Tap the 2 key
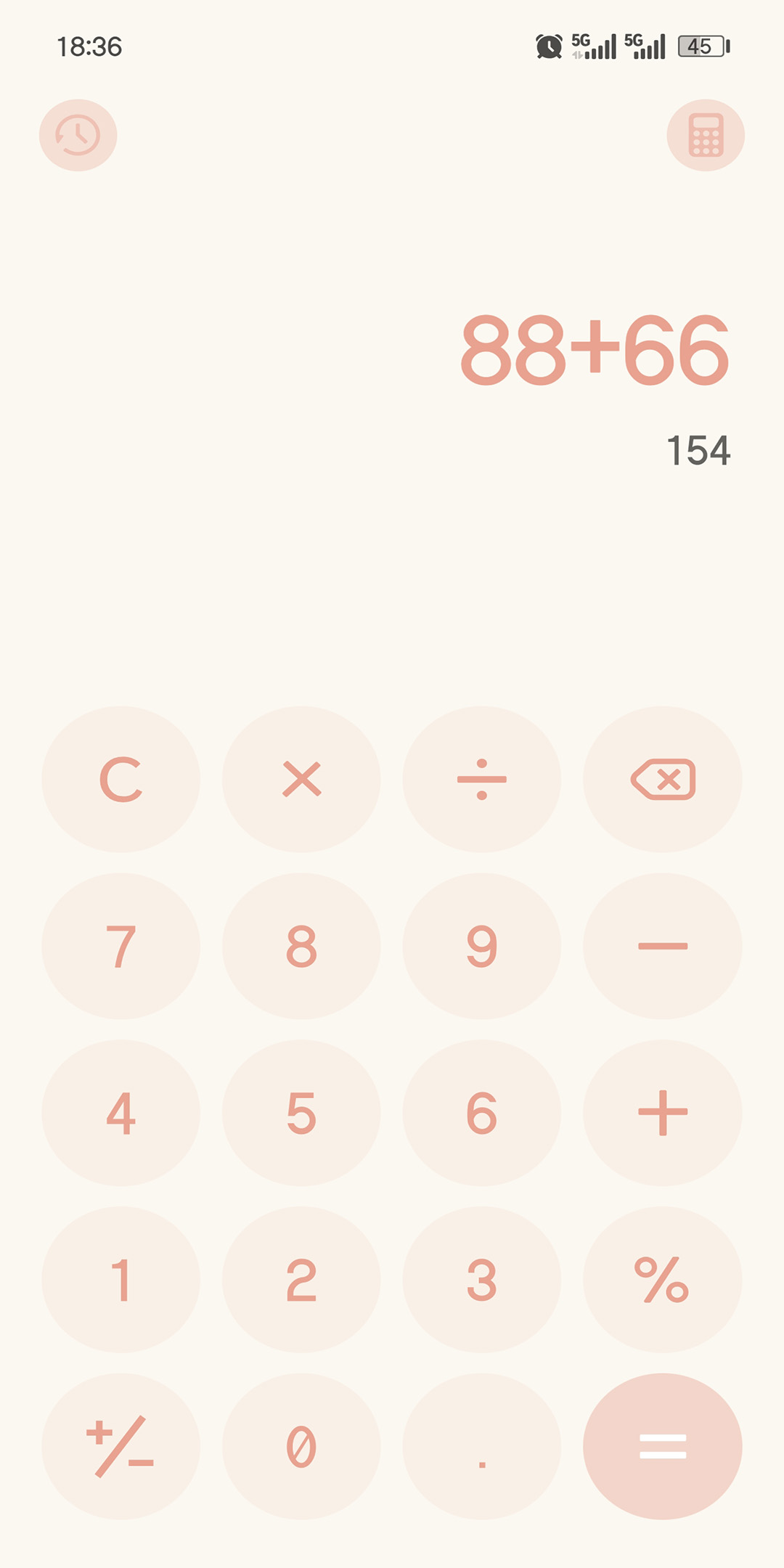The height and width of the screenshot is (1568, 784). (301, 1280)
